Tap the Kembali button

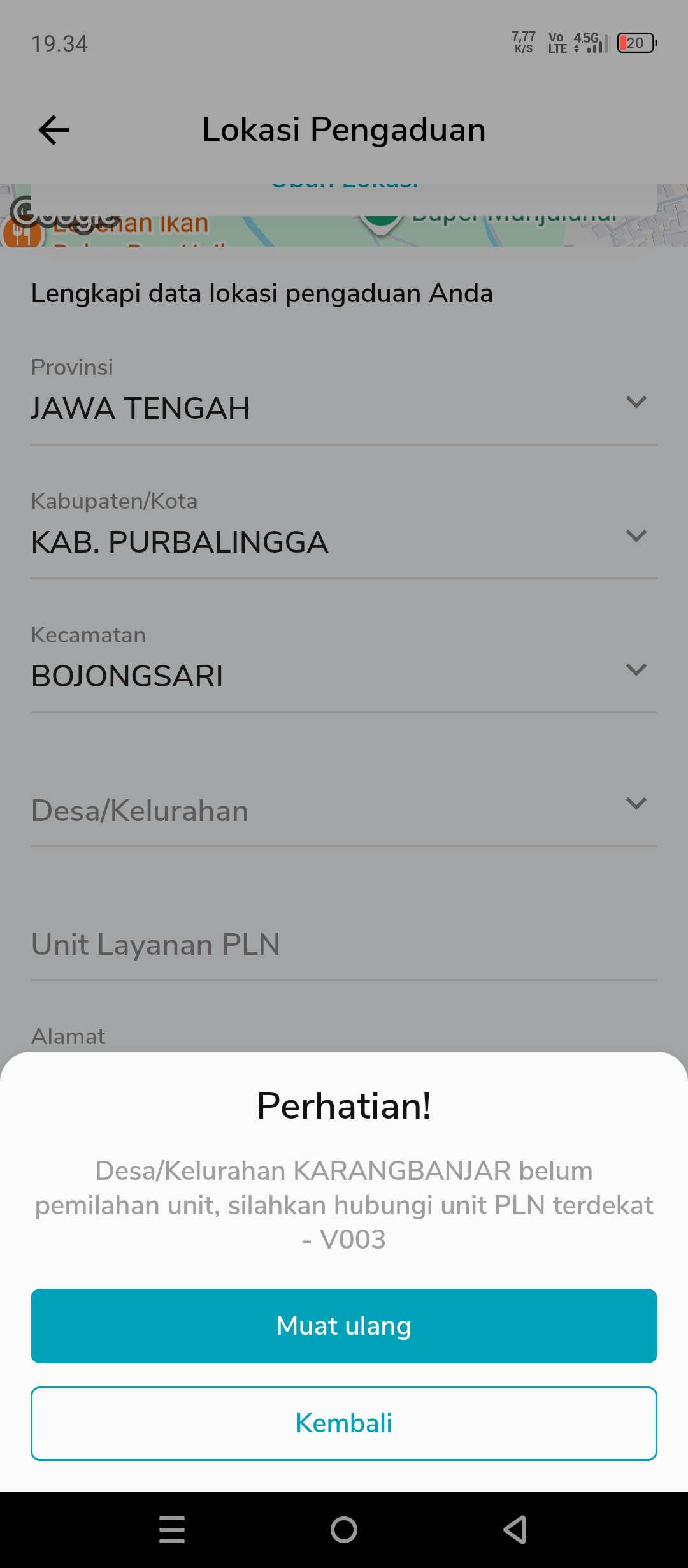pyautogui.click(x=344, y=1423)
